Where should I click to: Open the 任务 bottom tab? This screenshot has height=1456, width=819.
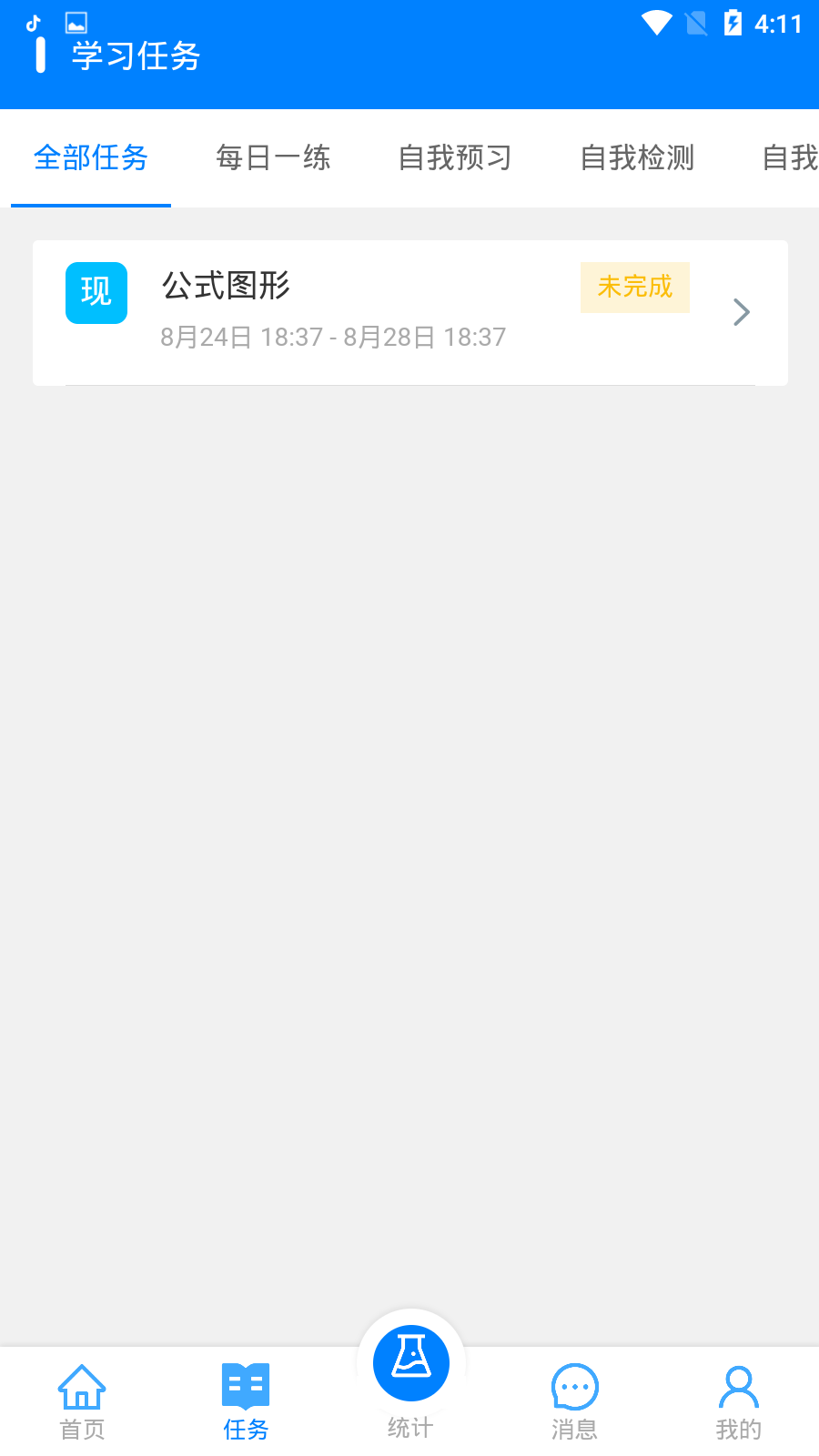pos(246,1401)
